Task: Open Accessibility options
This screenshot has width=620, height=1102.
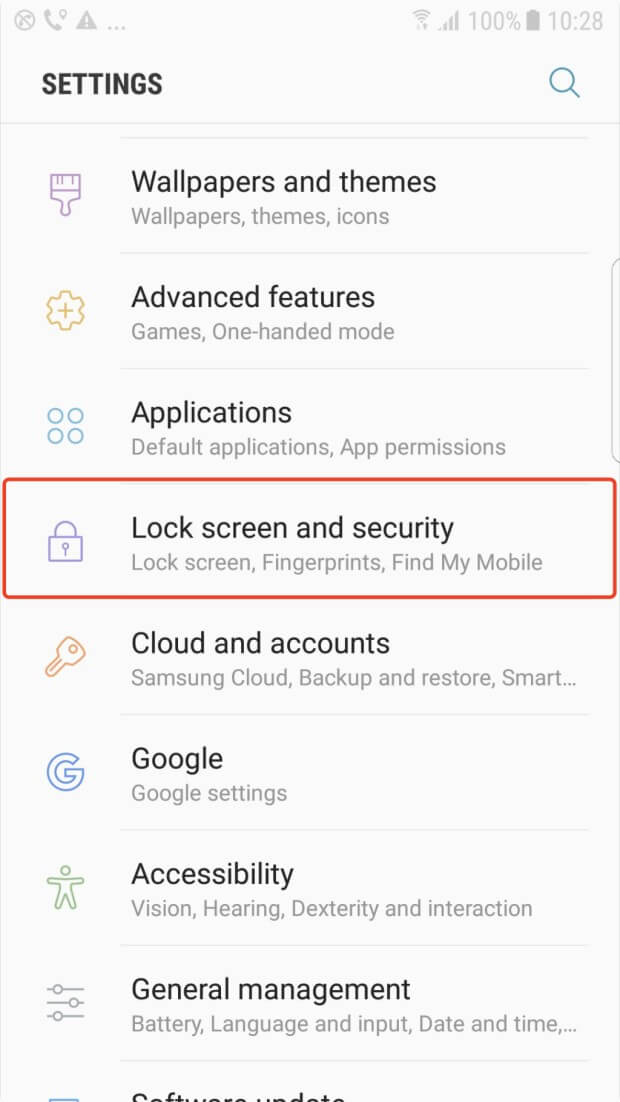Action: [212, 888]
